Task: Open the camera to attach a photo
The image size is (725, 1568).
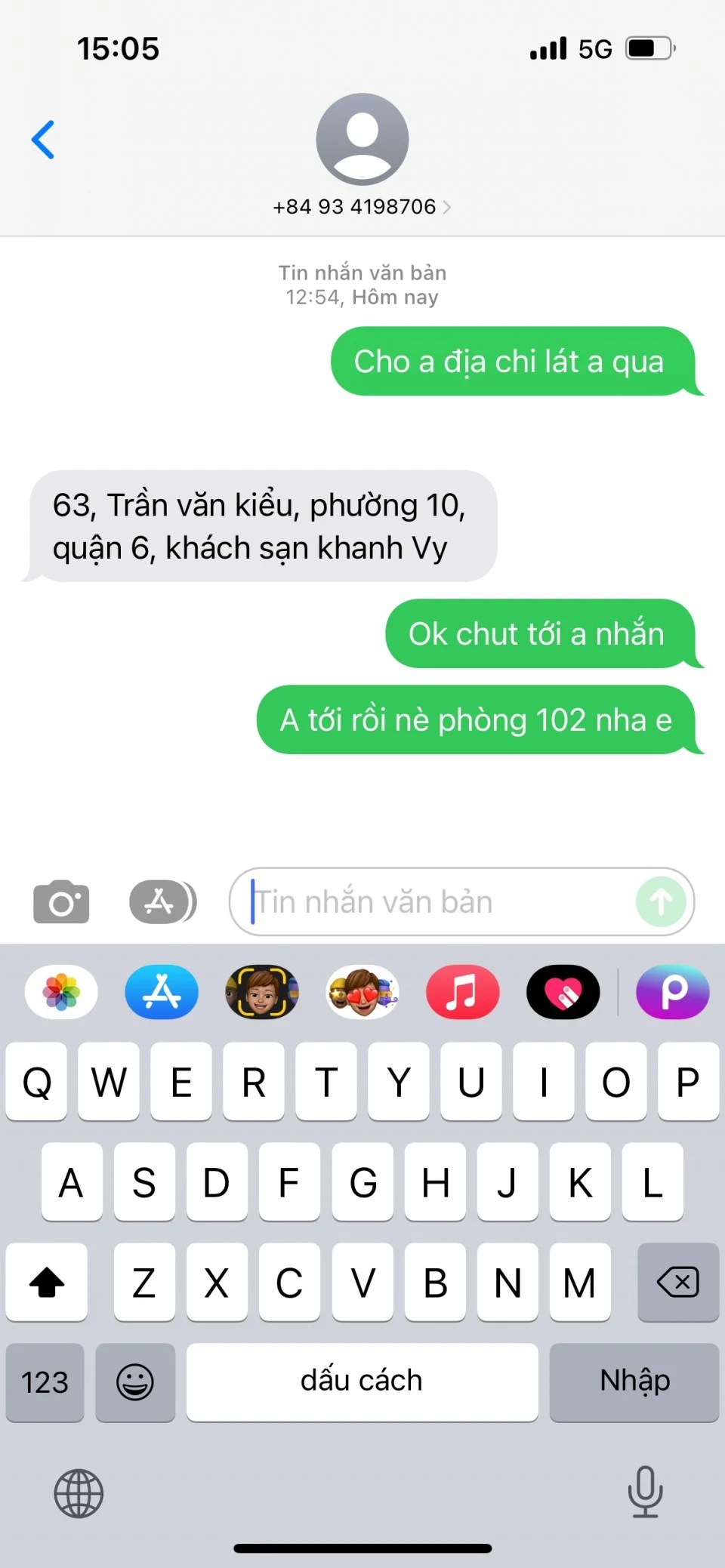Action: [x=61, y=901]
